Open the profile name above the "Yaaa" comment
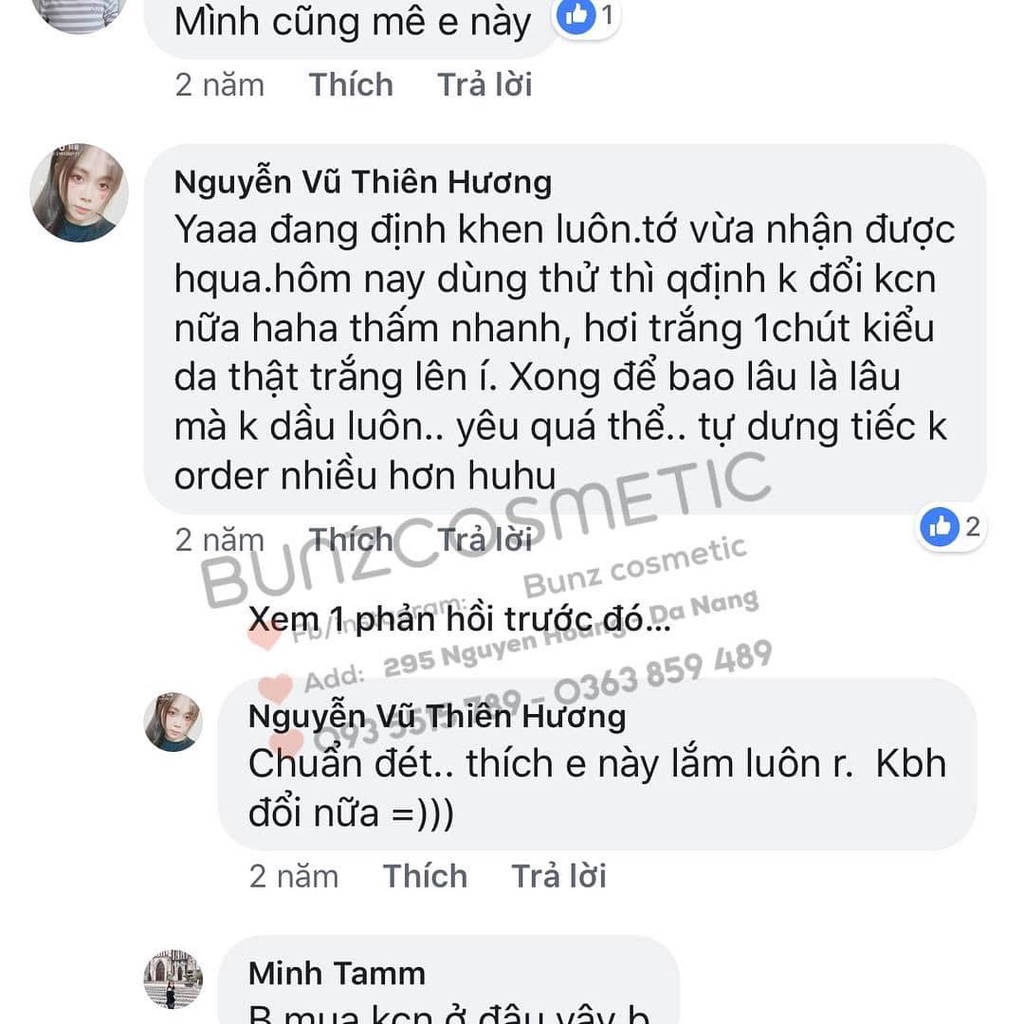 (x=363, y=182)
